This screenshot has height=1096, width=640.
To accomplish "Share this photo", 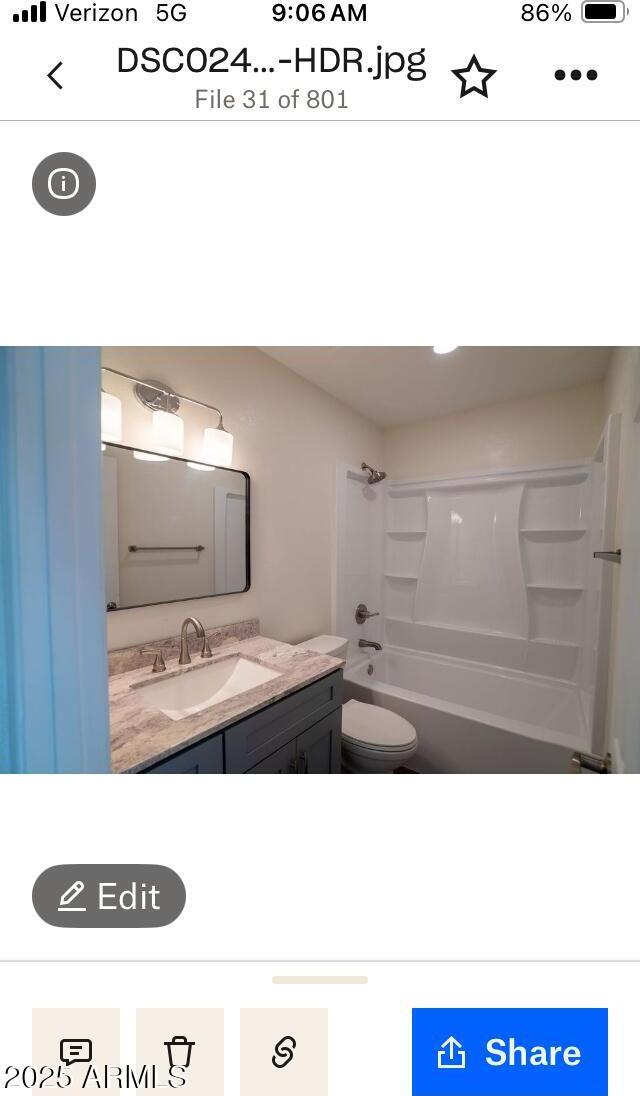I will pos(509,1051).
